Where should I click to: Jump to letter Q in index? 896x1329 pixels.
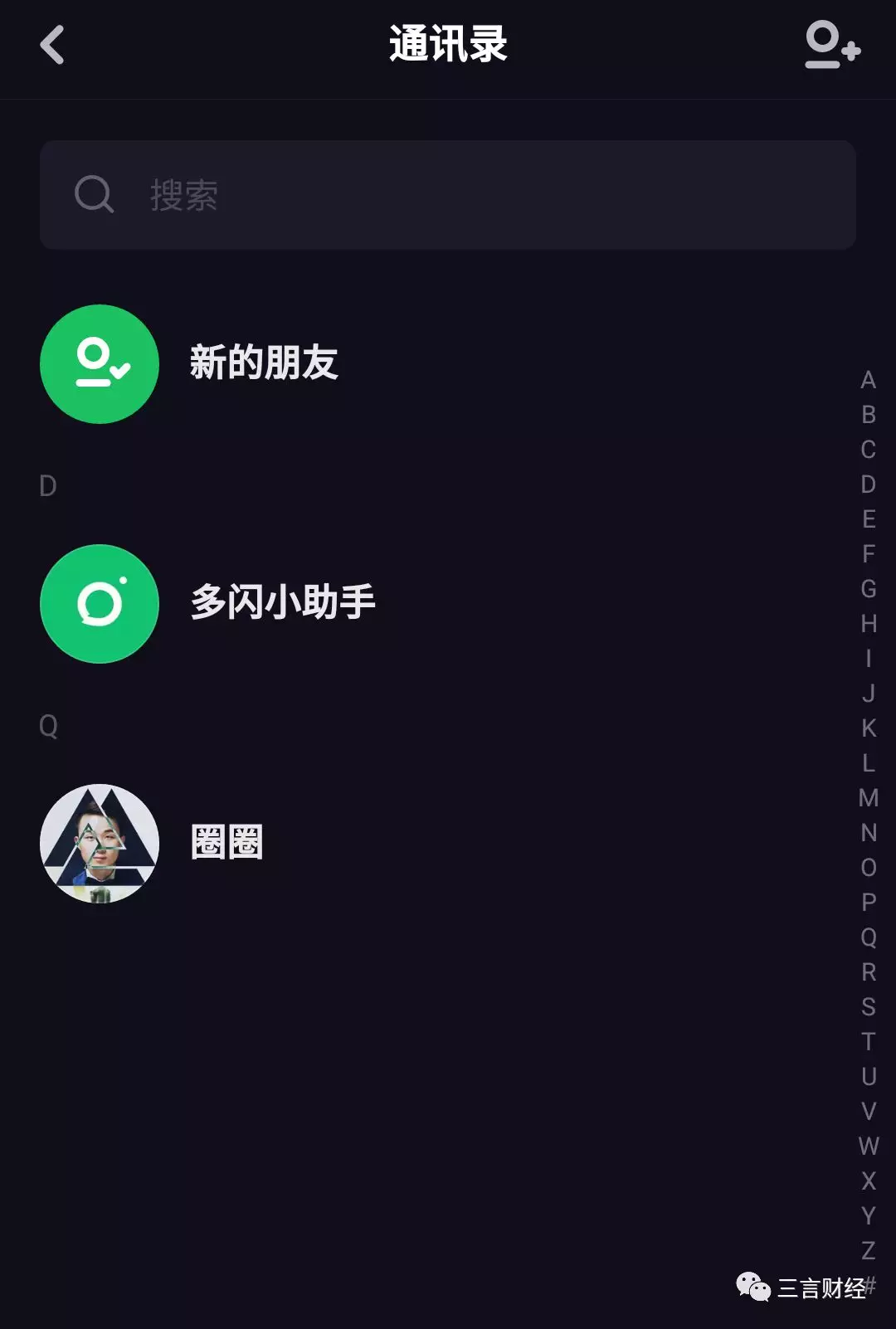(x=868, y=937)
